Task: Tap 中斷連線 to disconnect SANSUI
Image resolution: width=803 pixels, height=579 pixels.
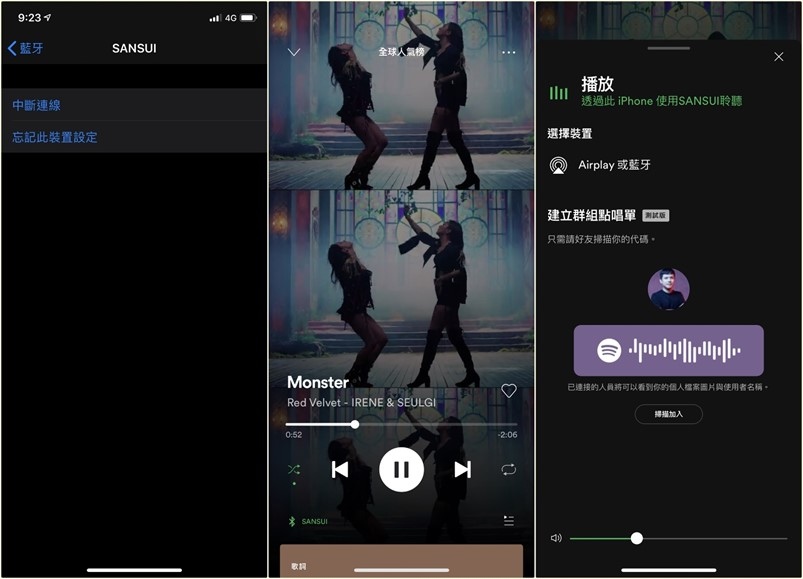Action: 37,105
